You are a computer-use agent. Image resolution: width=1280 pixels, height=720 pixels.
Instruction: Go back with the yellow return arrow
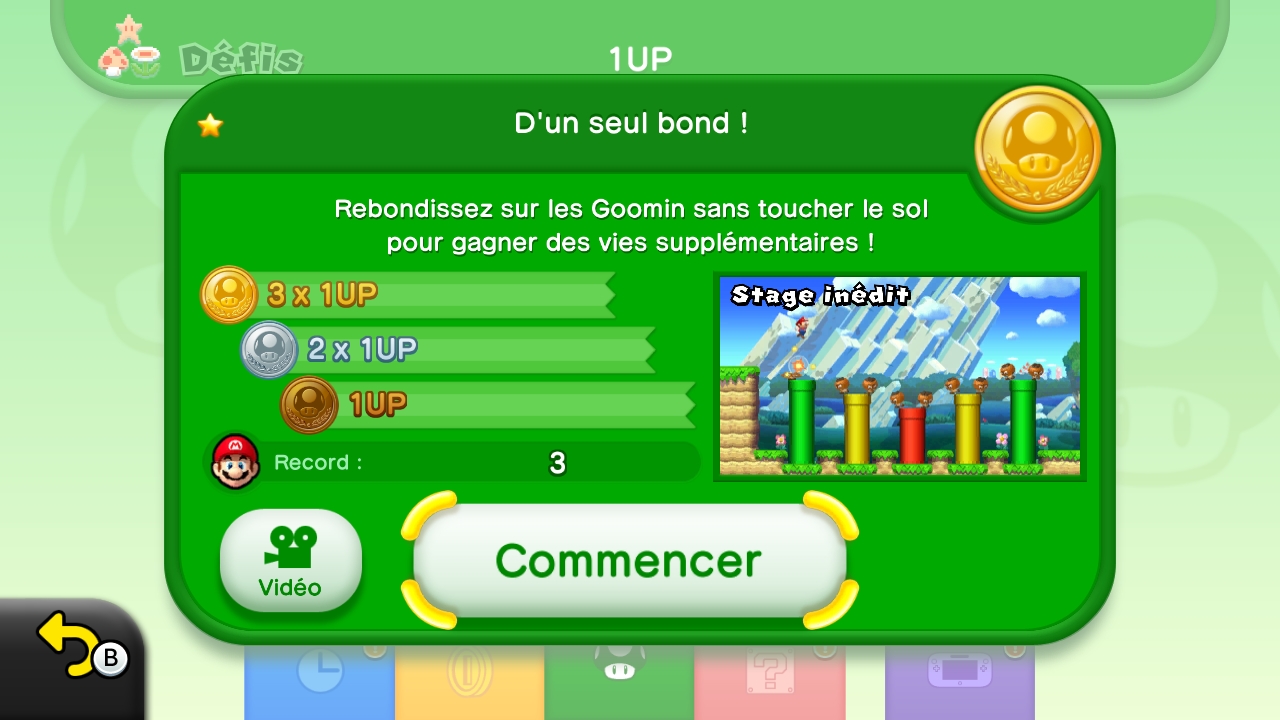coord(68,645)
